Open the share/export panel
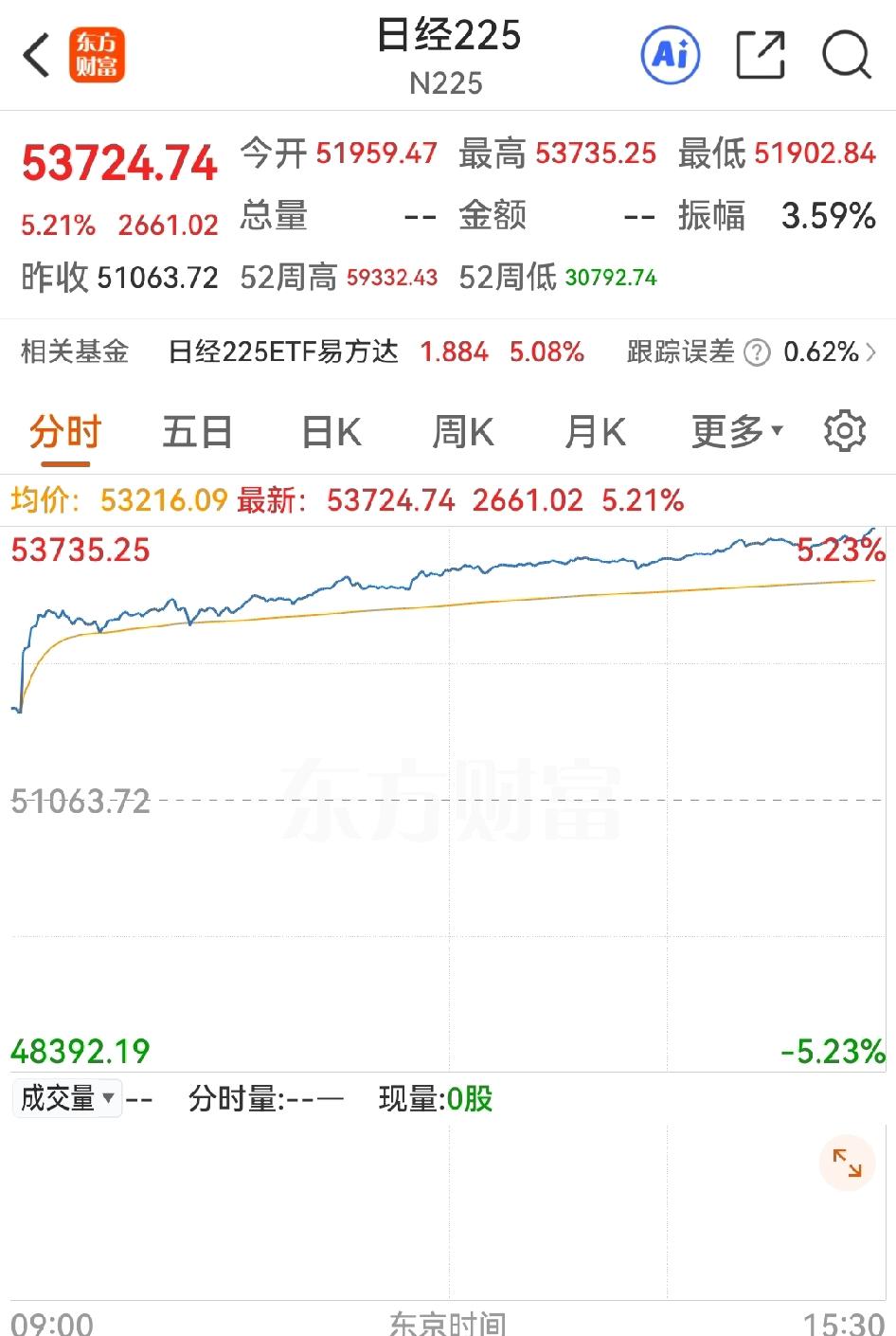This screenshot has height=1336, width=896. point(759,55)
